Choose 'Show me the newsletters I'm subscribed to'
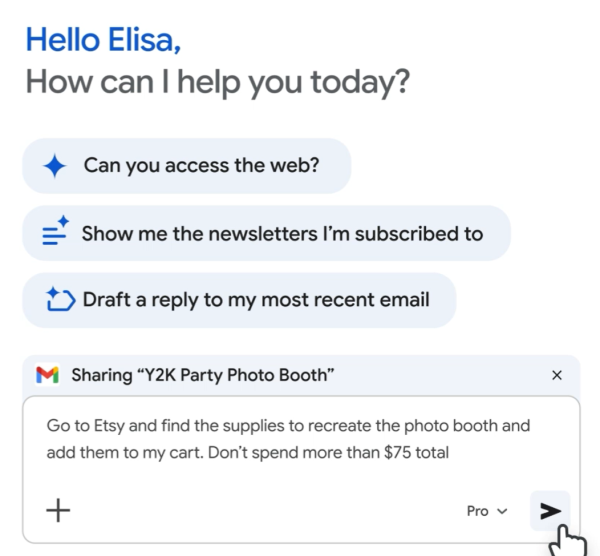This screenshot has width=600, height=556. [266, 234]
